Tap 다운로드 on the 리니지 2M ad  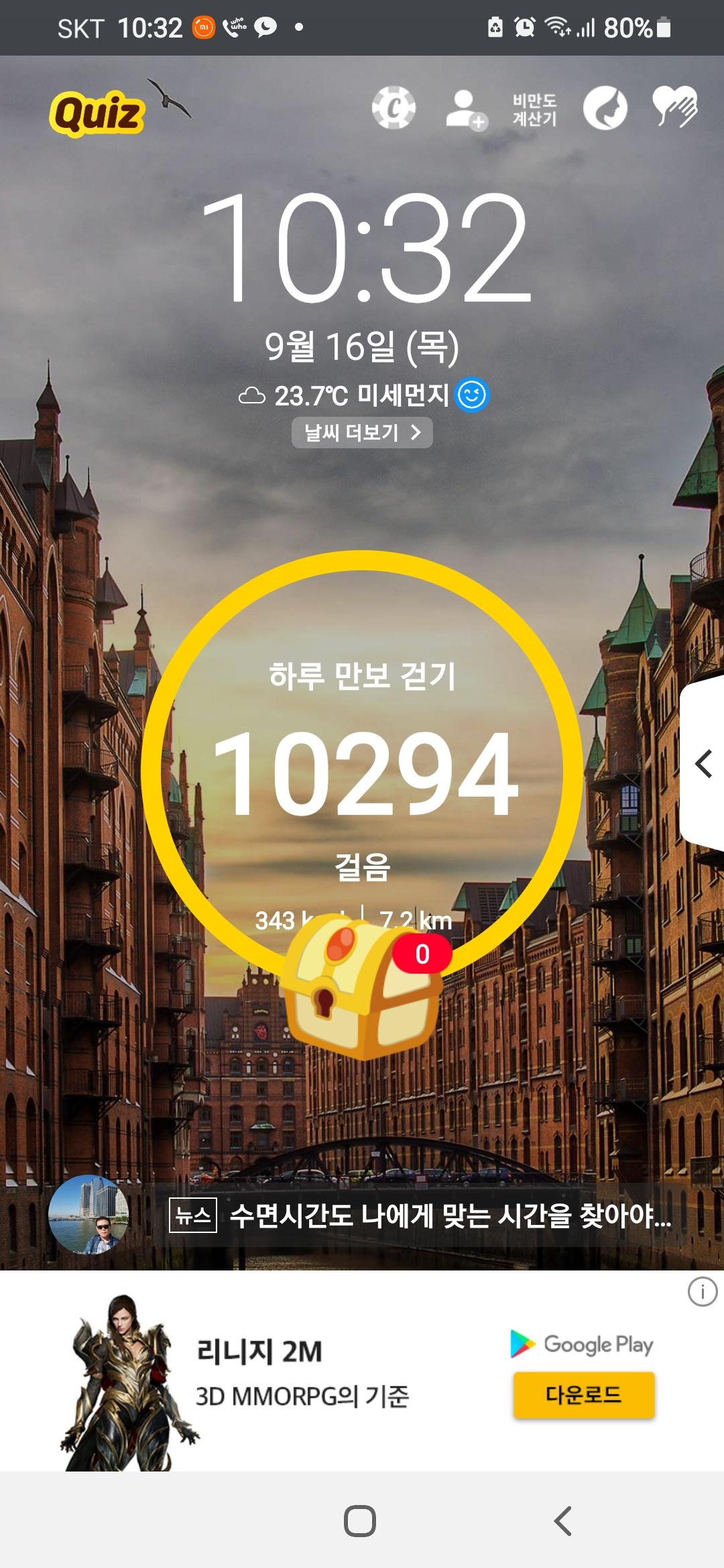(x=583, y=1395)
